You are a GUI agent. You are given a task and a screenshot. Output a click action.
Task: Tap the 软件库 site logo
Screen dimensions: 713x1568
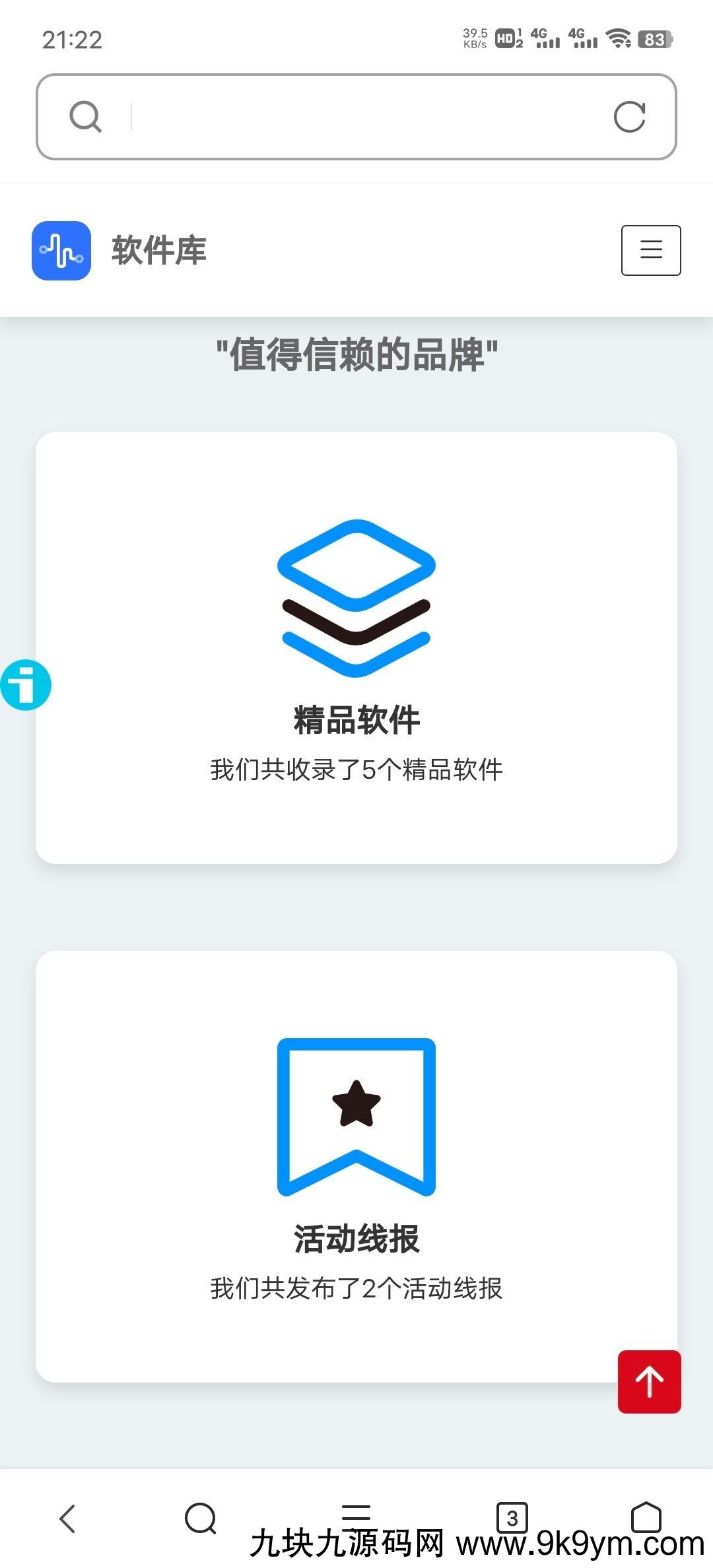[x=61, y=251]
